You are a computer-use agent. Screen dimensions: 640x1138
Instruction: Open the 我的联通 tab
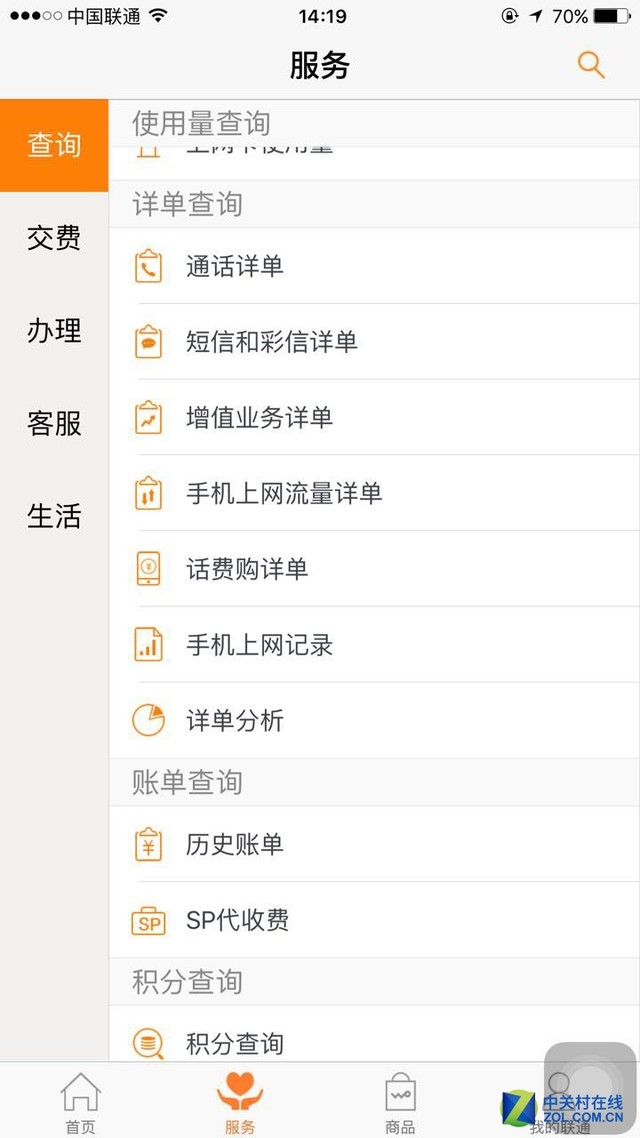[560, 1102]
